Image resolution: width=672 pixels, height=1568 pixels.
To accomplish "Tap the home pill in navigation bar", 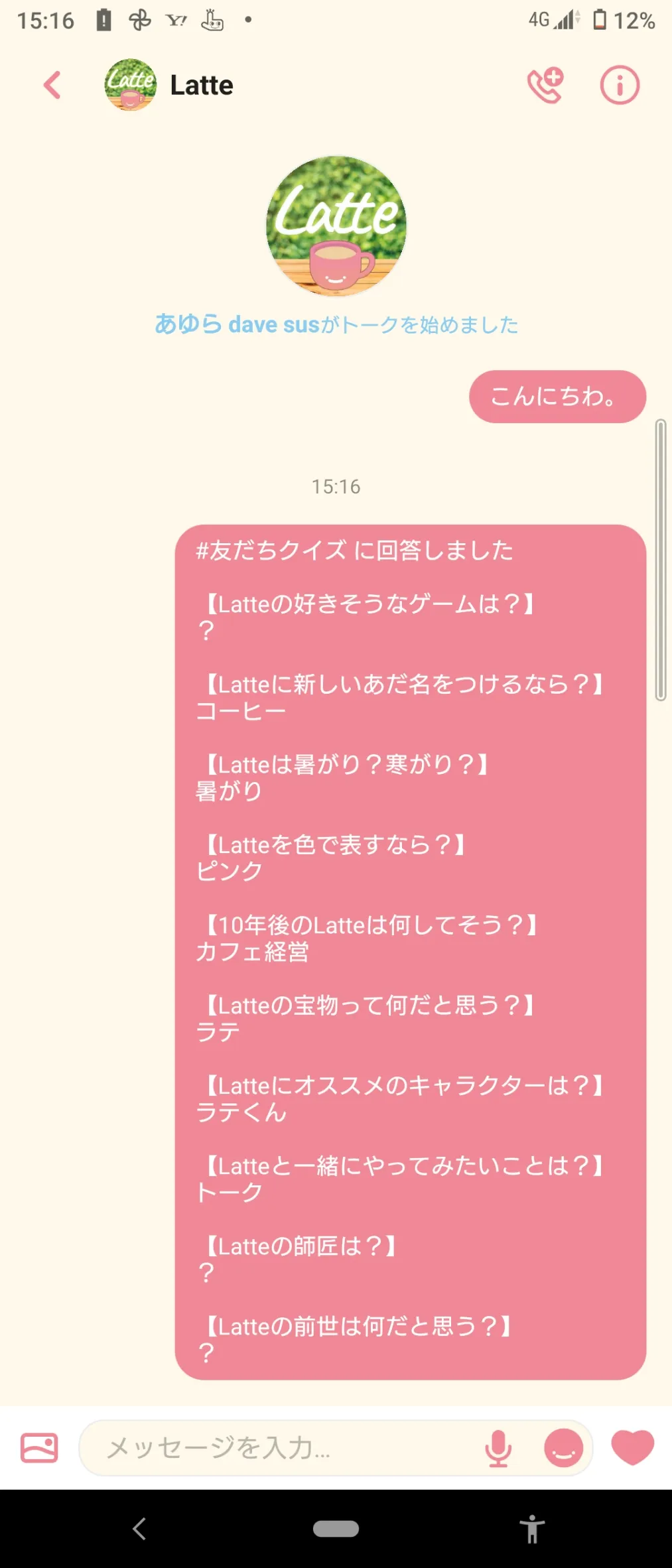I will click(x=336, y=1529).
